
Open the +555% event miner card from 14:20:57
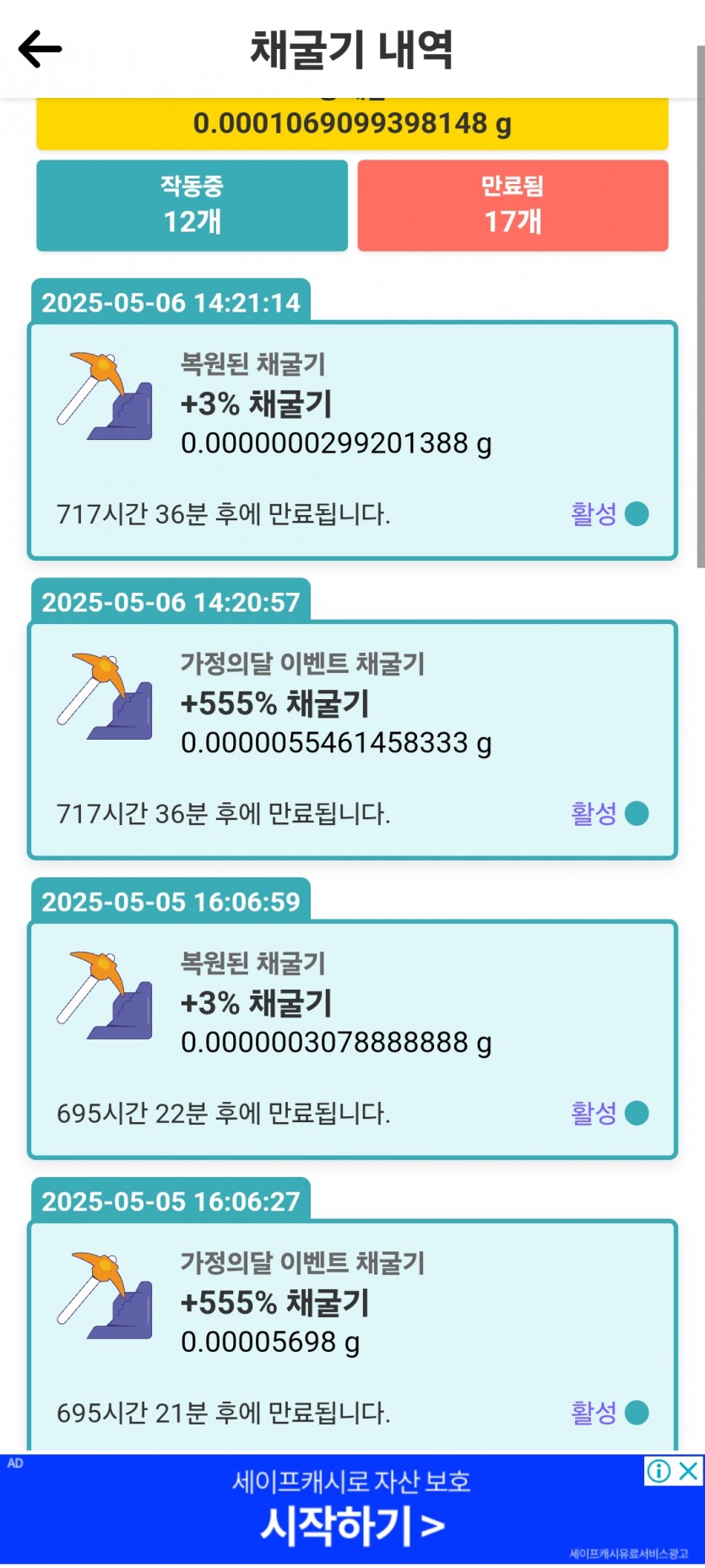point(352,740)
